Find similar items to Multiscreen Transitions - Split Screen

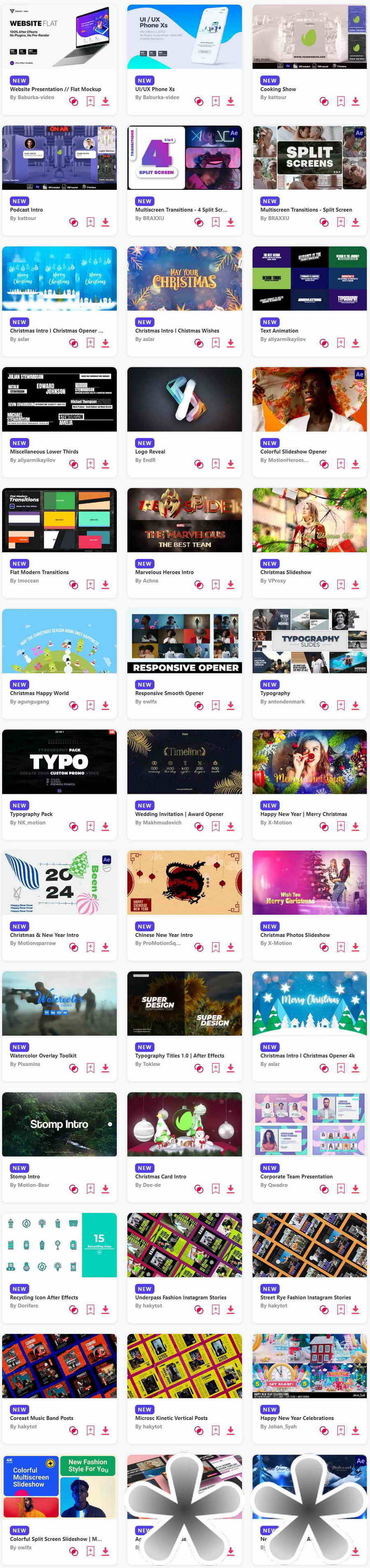point(324,222)
